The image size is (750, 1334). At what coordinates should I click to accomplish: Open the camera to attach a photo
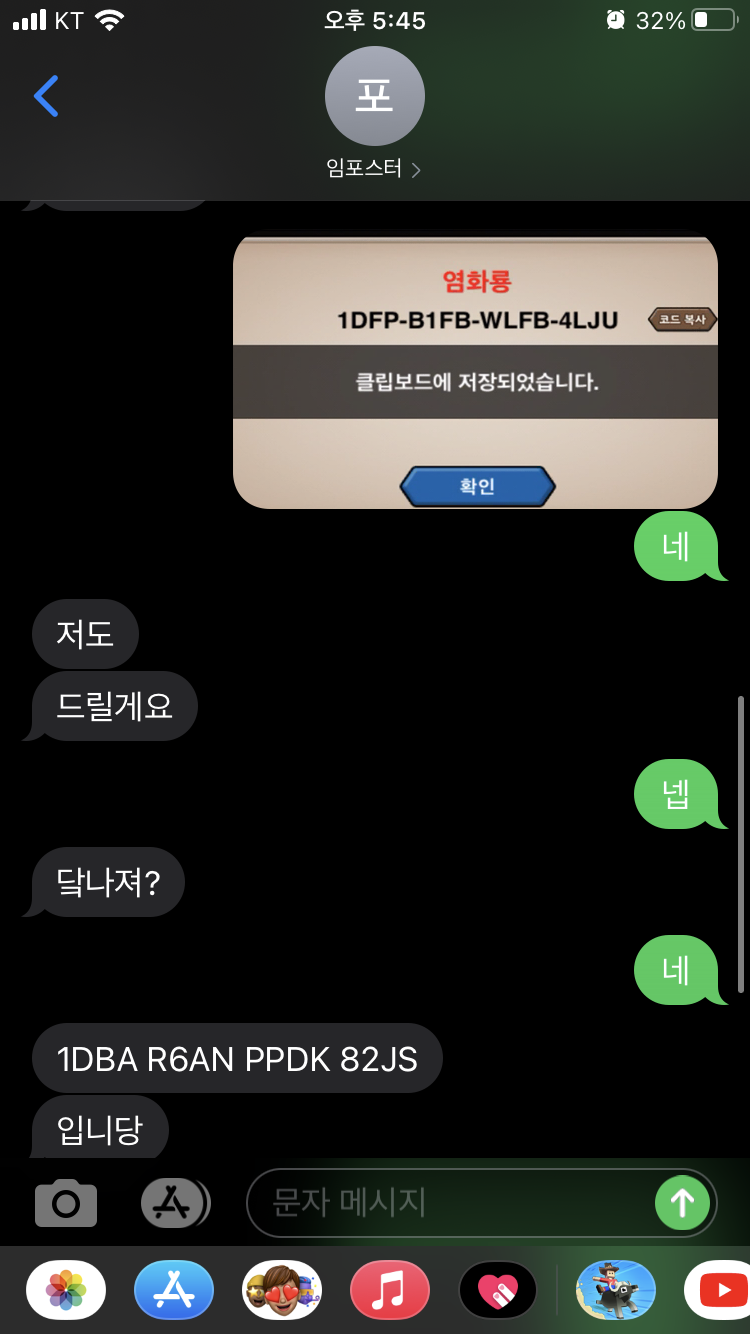(66, 1203)
